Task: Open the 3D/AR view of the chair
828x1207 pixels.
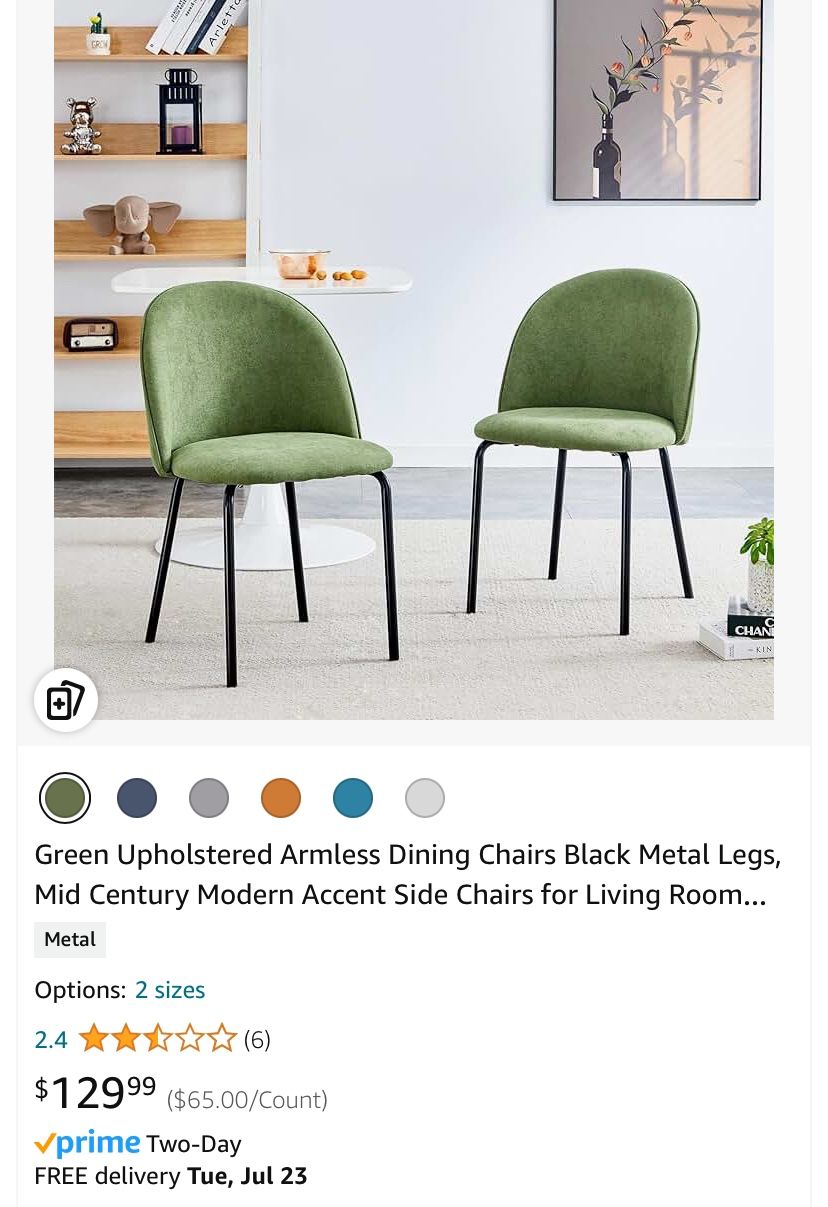Action: tap(65, 699)
